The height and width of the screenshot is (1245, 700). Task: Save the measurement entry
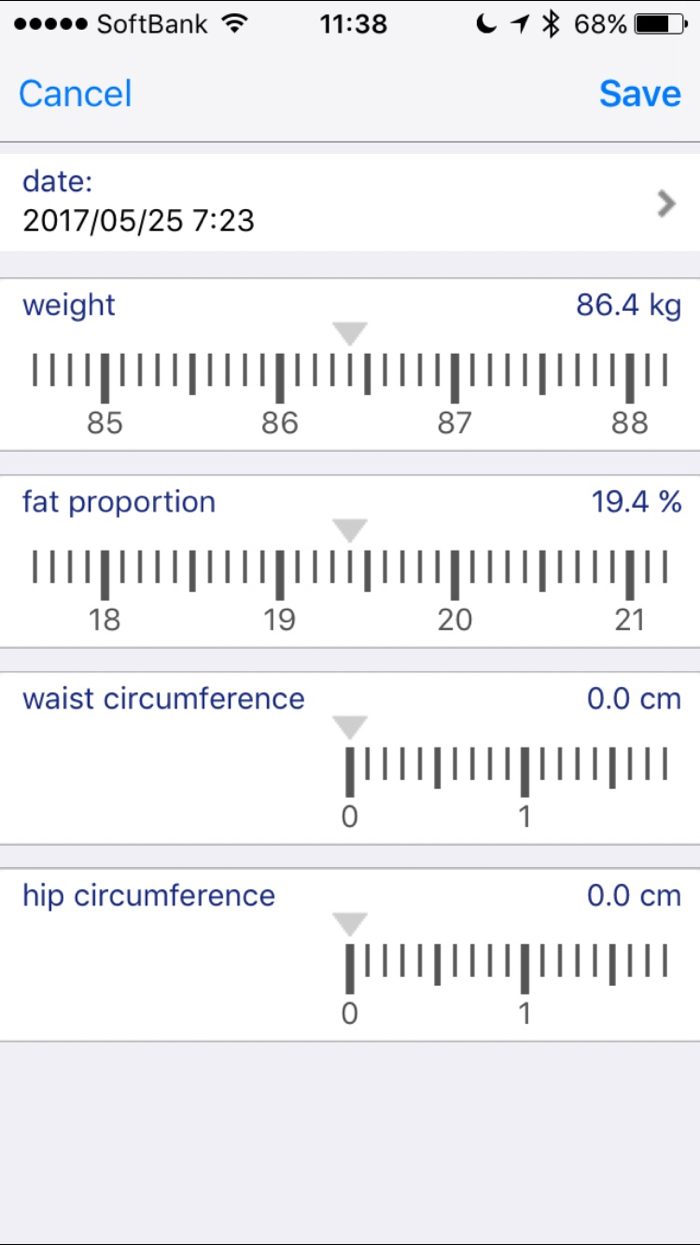point(640,93)
